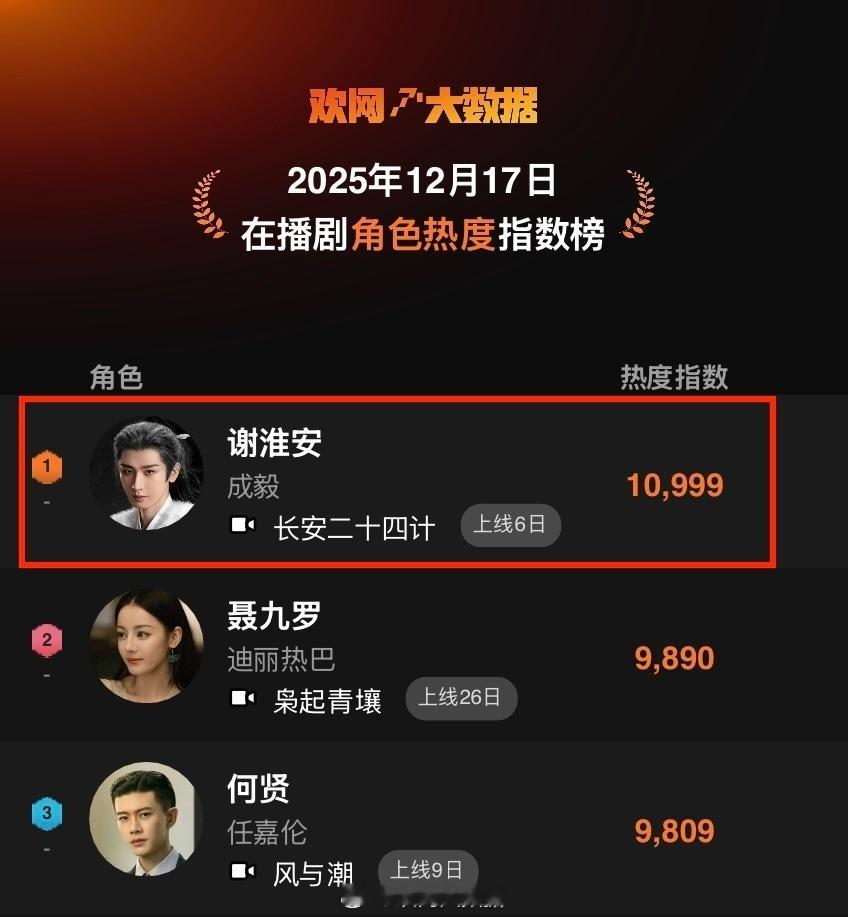Screen dimensions: 848x917
Task: Click the video camera icon beside 风与潮
Action: (x=243, y=873)
